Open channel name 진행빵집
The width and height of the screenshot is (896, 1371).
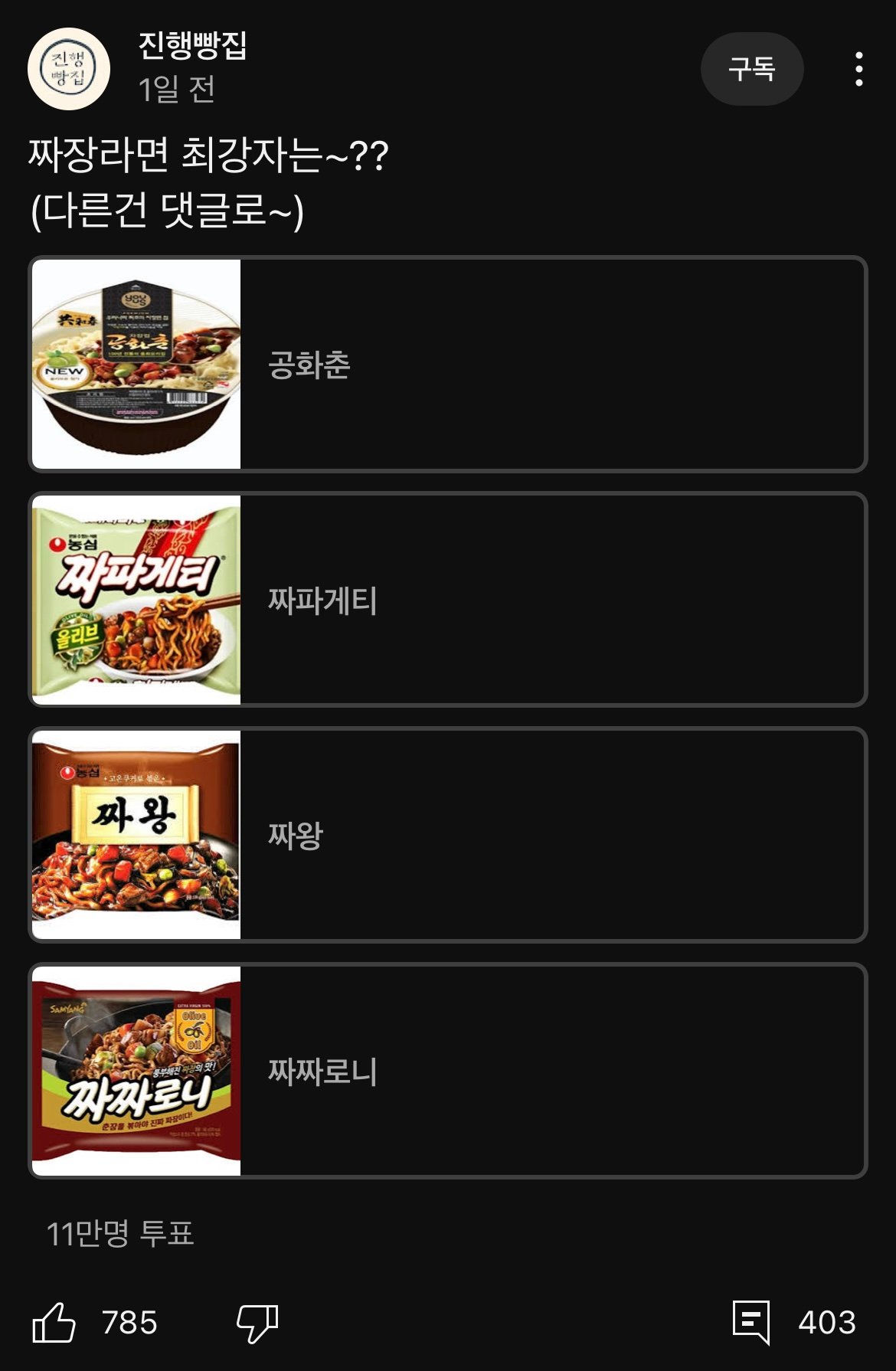[x=192, y=45]
